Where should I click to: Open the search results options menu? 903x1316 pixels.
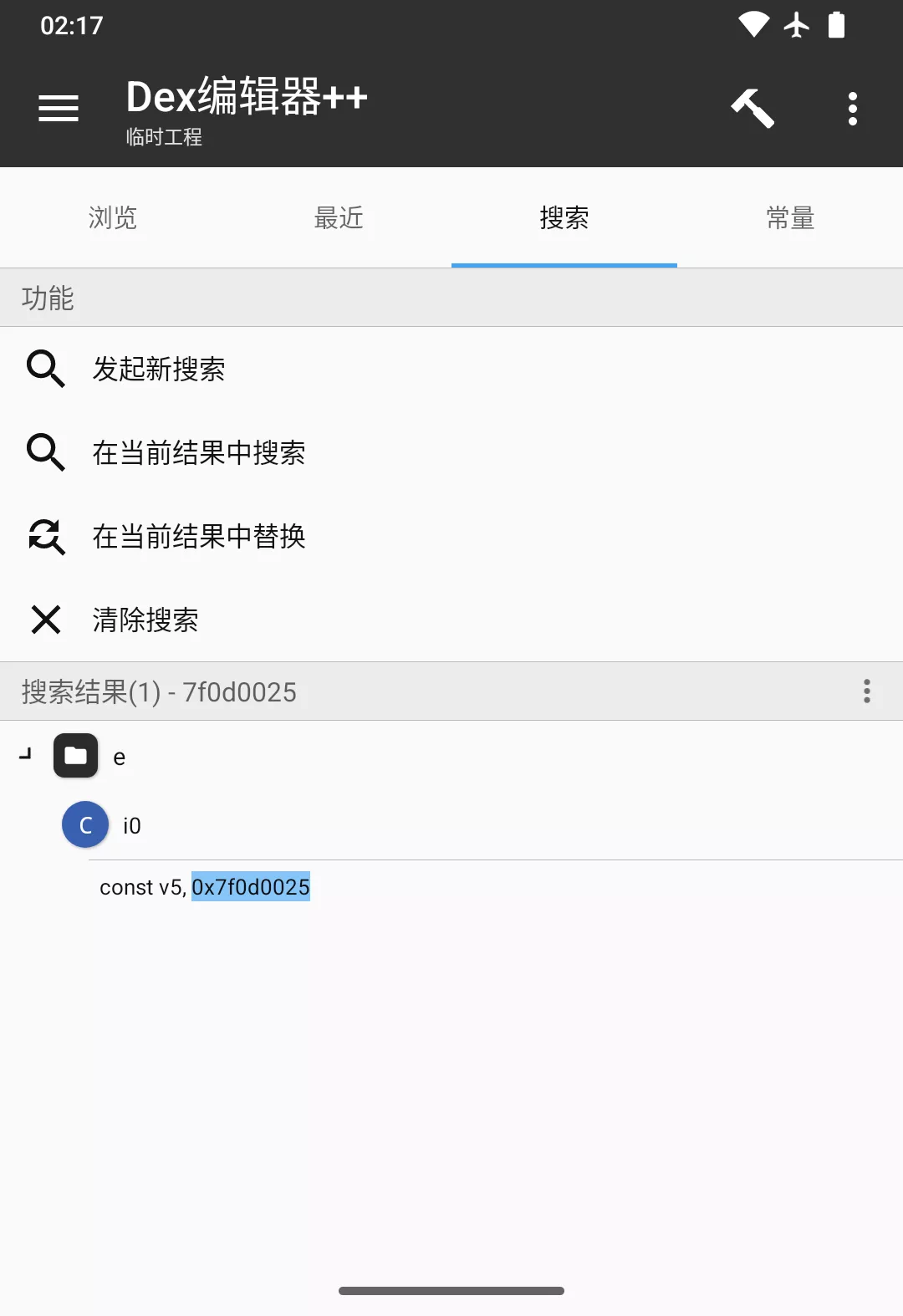867,691
